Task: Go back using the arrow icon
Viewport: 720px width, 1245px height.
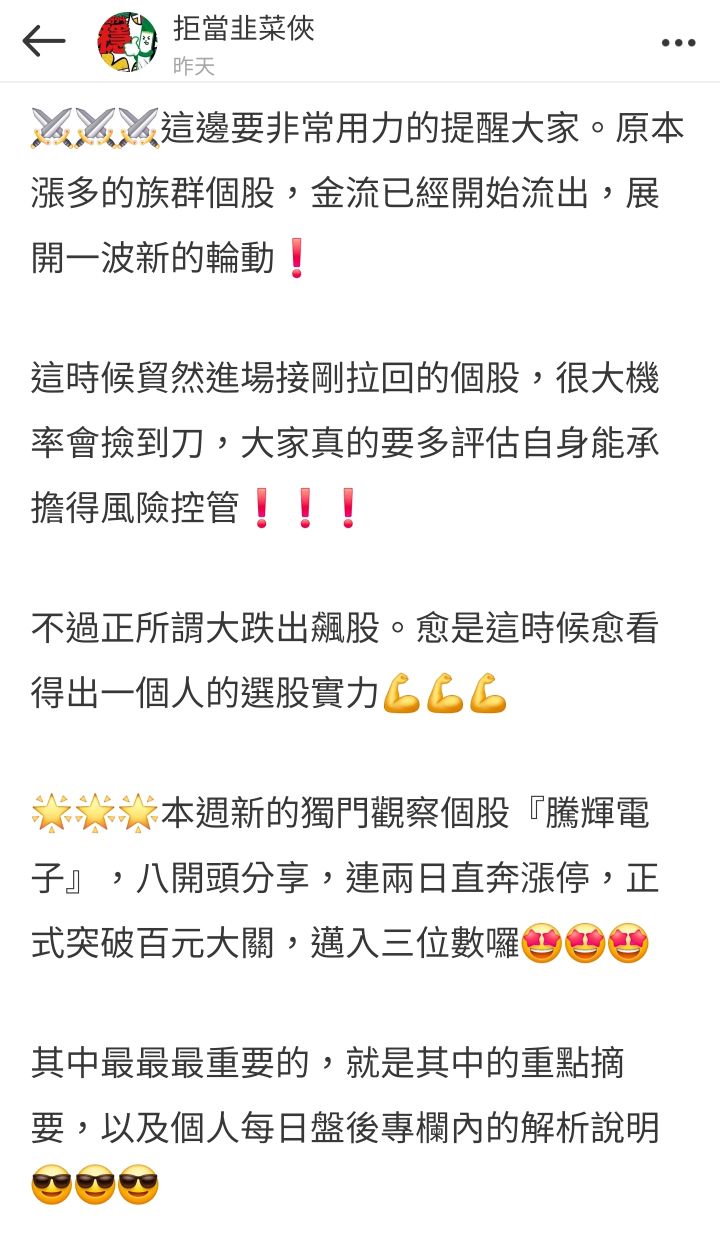Action: pyautogui.click(x=44, y=41)
